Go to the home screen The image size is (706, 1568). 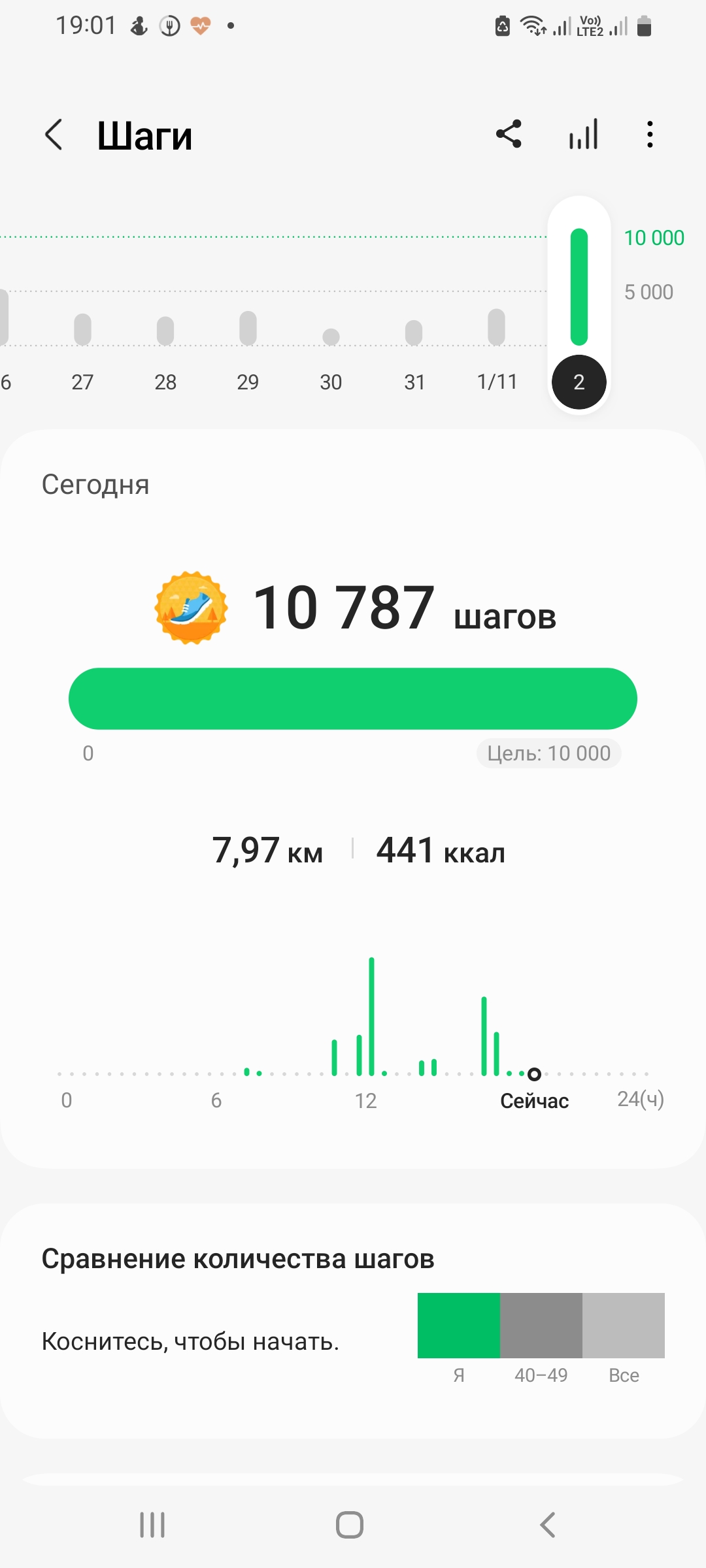[350, 1525]
